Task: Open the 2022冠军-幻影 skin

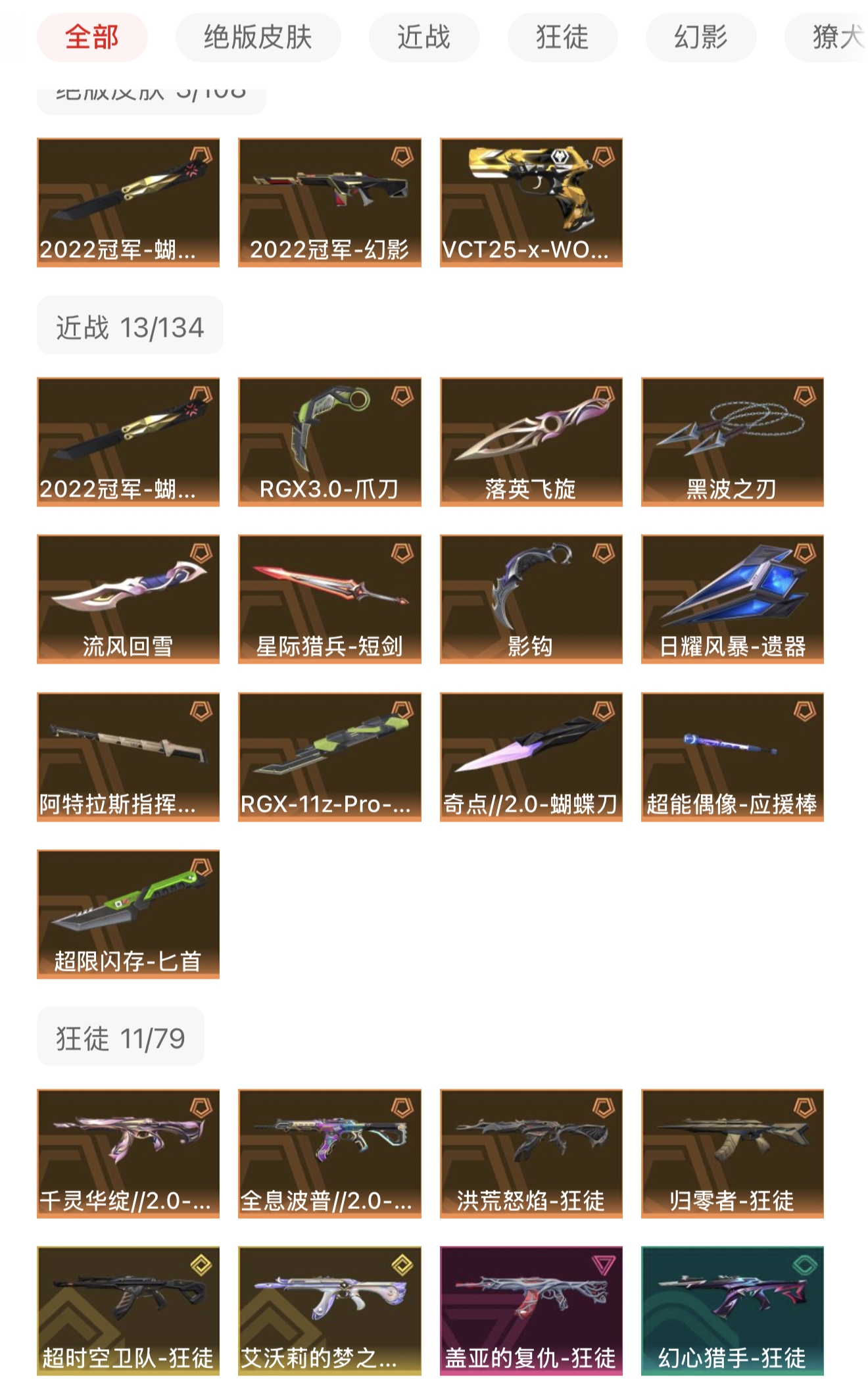Action: pyautogui.click(x=329, y=202)
